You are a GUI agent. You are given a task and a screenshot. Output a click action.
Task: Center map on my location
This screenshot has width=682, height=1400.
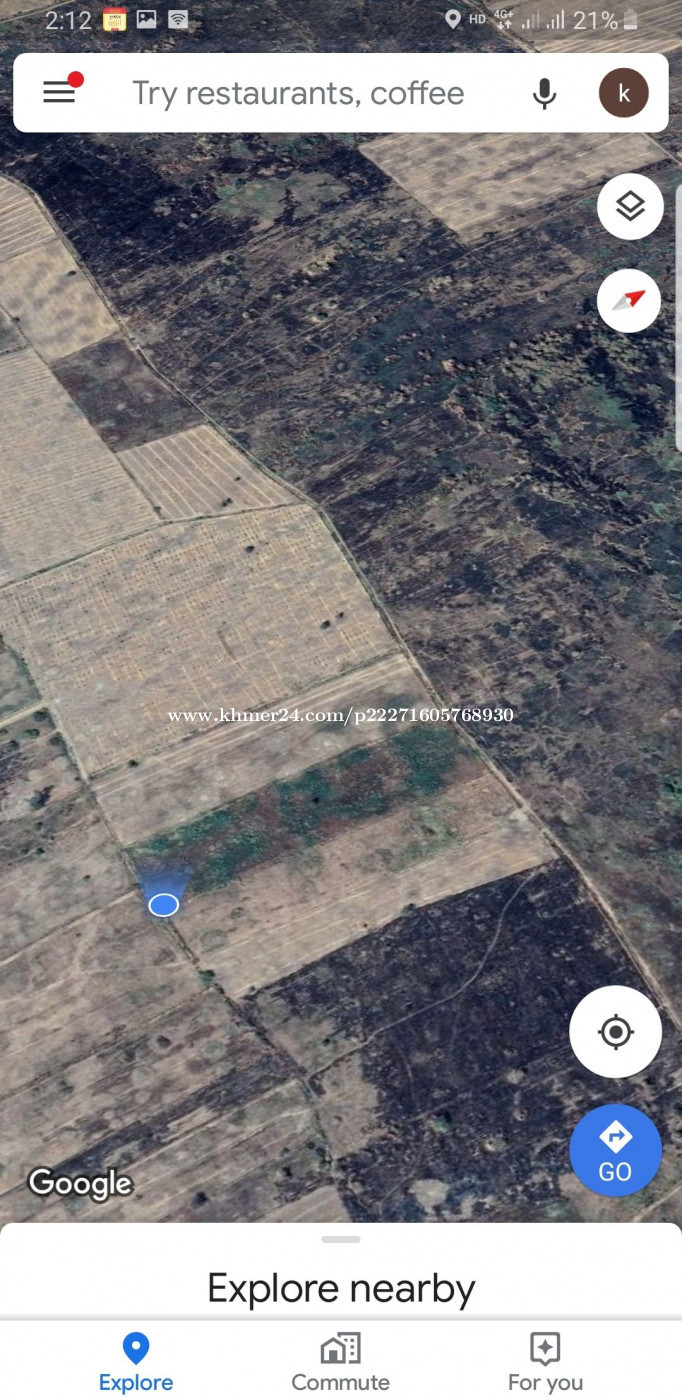[615, 1031]
